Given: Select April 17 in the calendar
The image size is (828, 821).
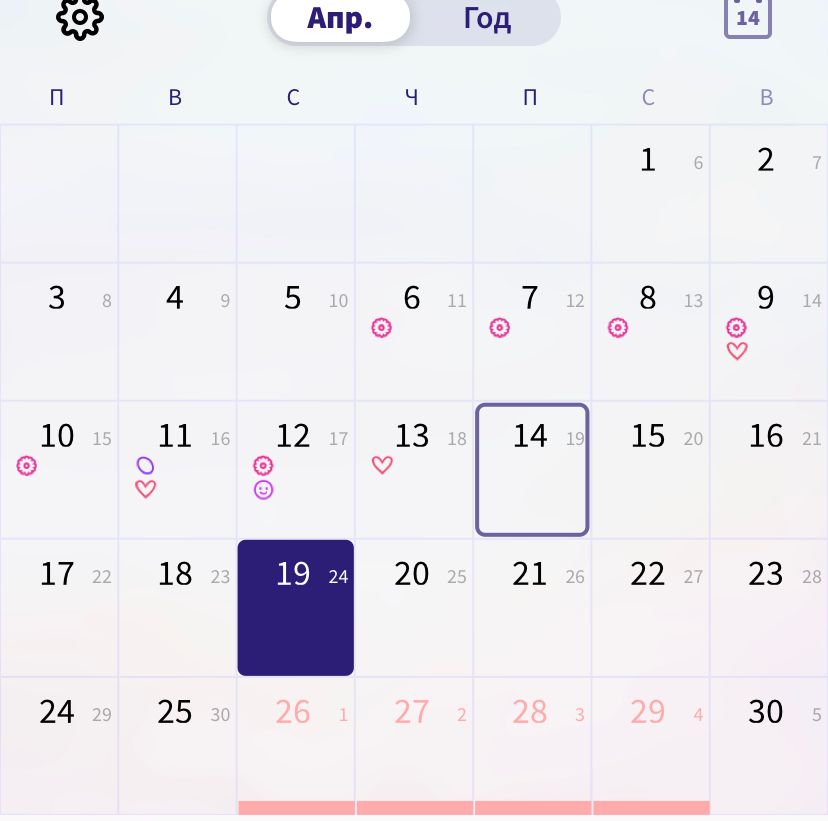Looking at the screenshot, I should (x=59, y=607).
